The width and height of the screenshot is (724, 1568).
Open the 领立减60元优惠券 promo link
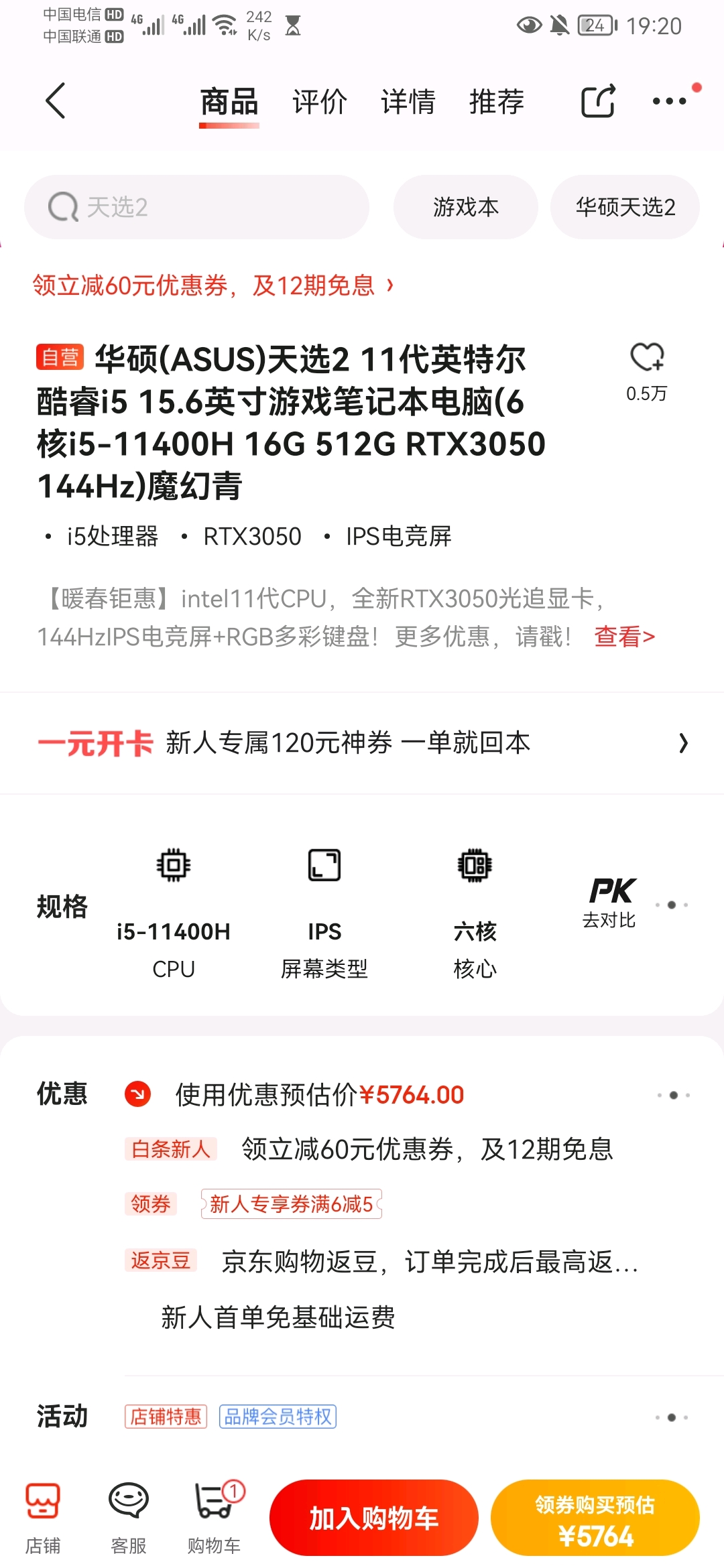point(213,285)
